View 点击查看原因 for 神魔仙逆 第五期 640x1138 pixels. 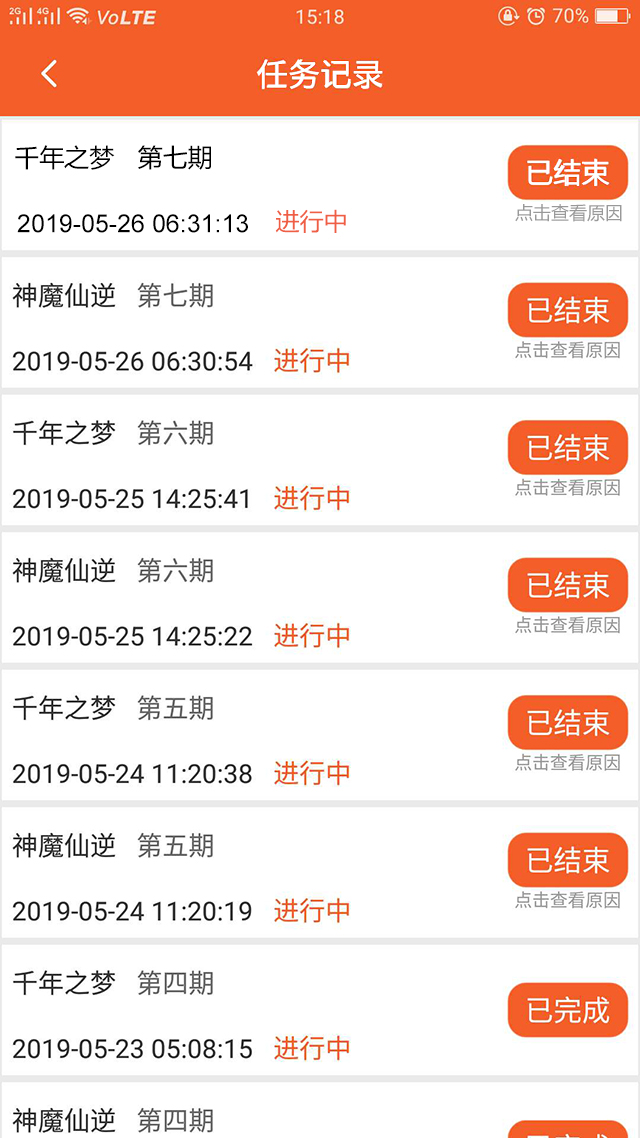(568, 900)
